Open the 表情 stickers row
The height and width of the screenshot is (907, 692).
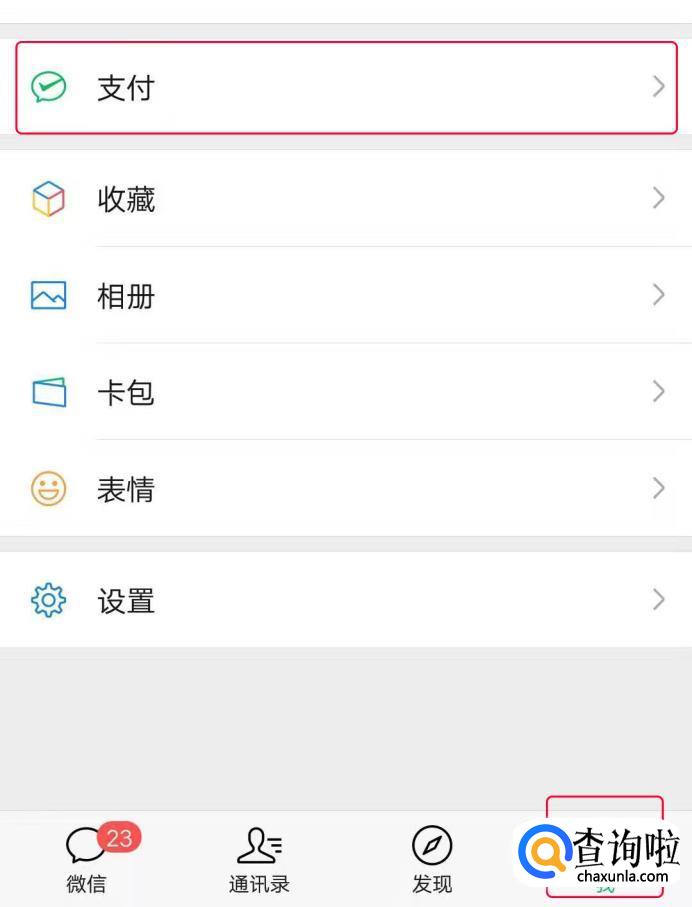(x=346, y=489)
